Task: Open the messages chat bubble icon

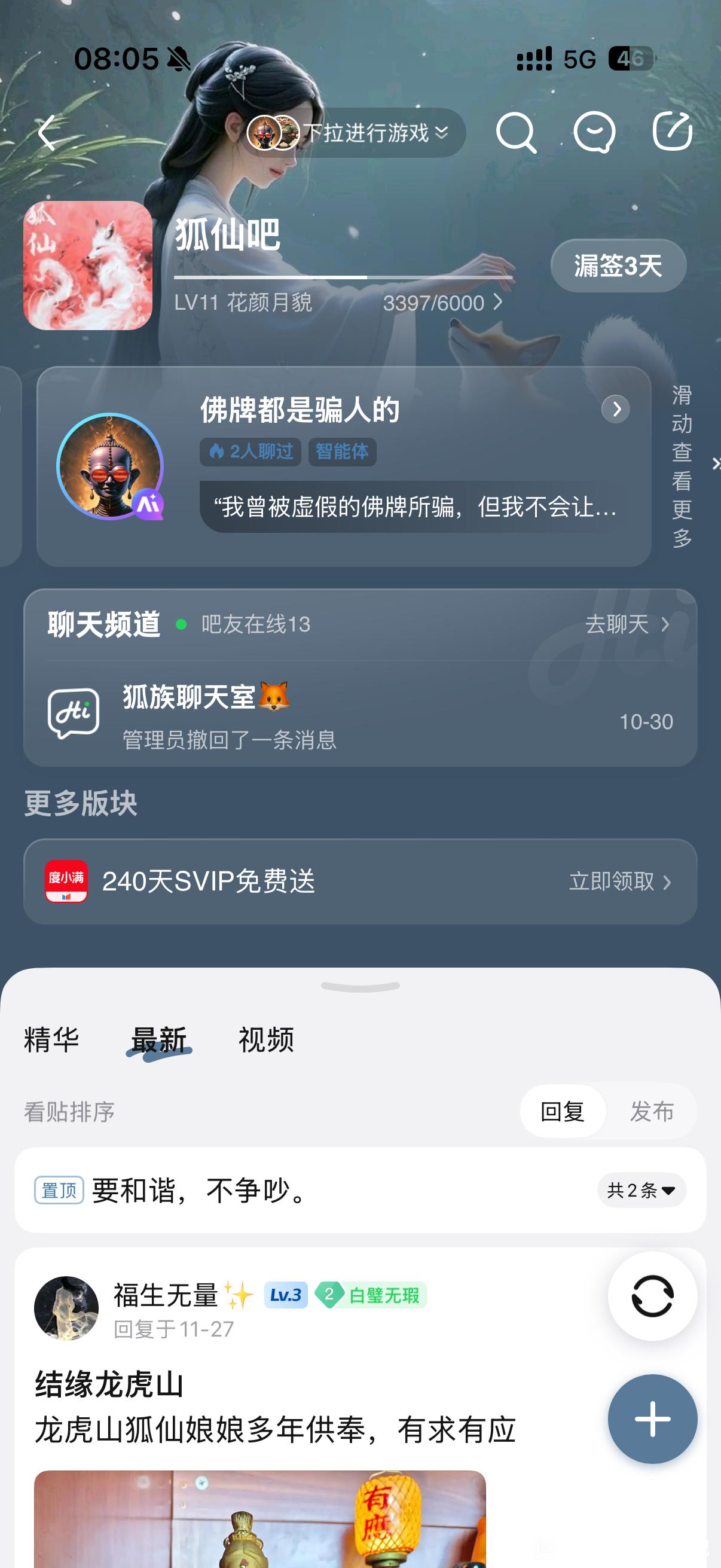Action: point(594,132)
